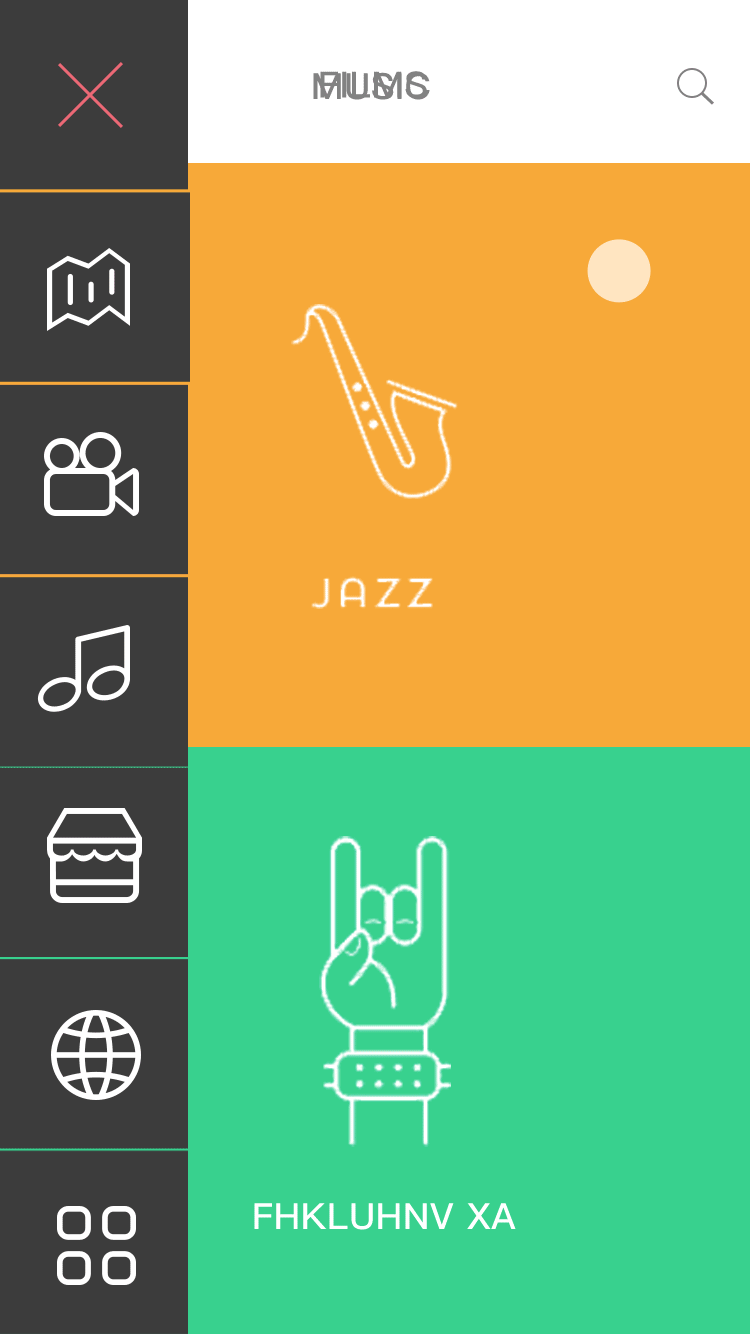This screenshot has height=1334, width=750.
Task: Open the grid categories section
Action: pyautogui.click(x=96, y=1244)
